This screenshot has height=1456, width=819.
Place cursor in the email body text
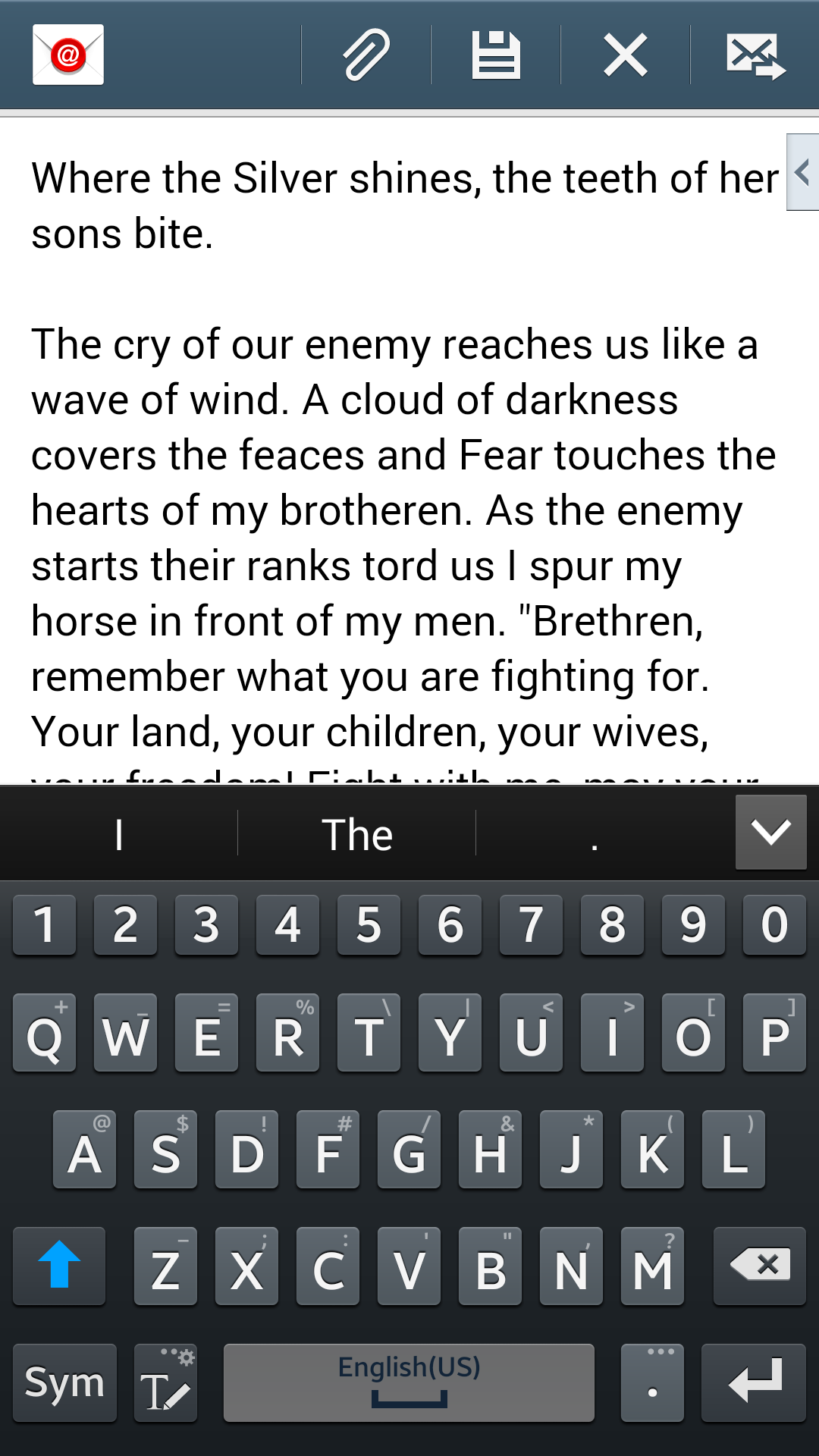(x=394, y=455)
